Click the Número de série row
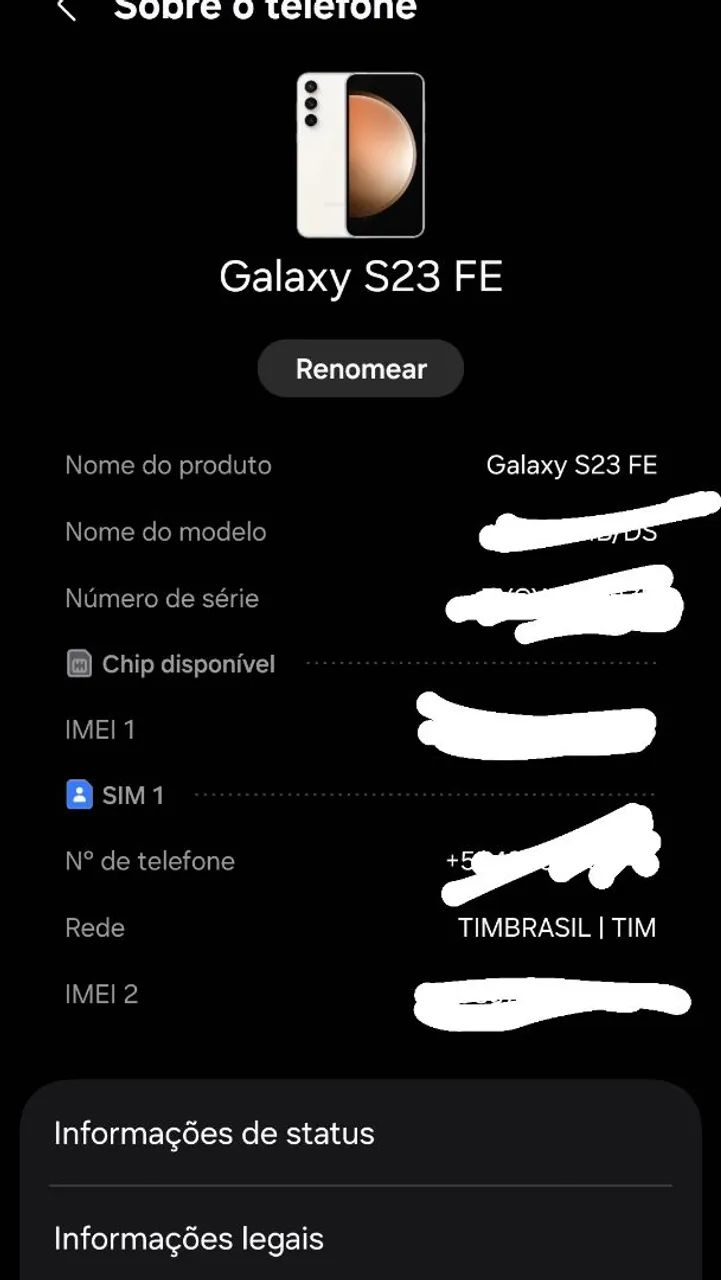Viewport: 721px width, 1280px height. [x=360, y=598]
